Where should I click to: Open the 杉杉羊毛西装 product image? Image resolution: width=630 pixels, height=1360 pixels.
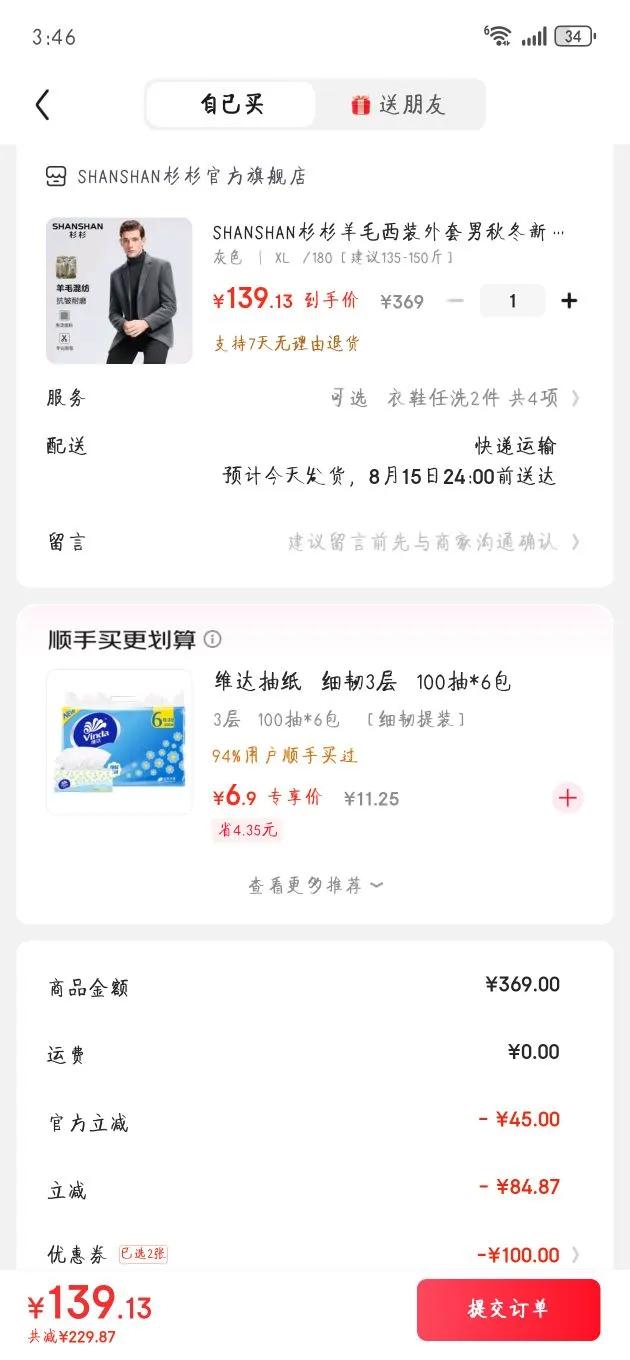coord(119,291)
